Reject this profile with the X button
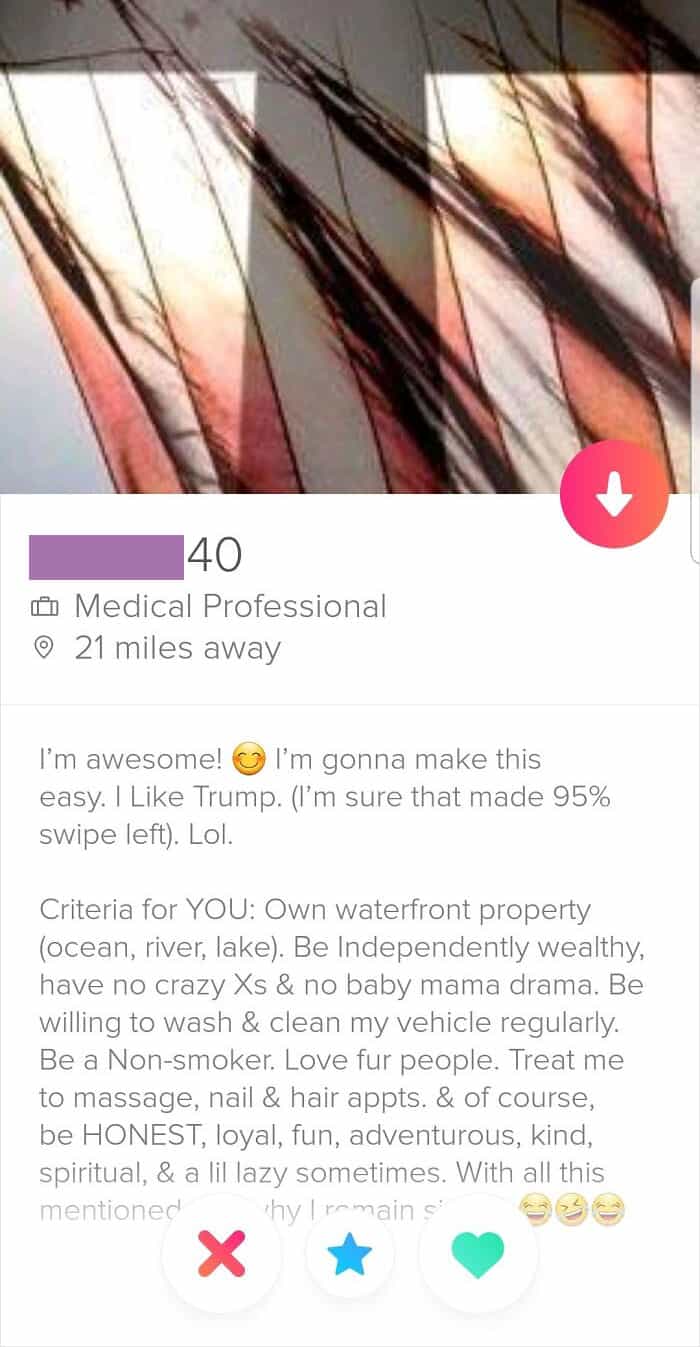 coord(221,1253)
